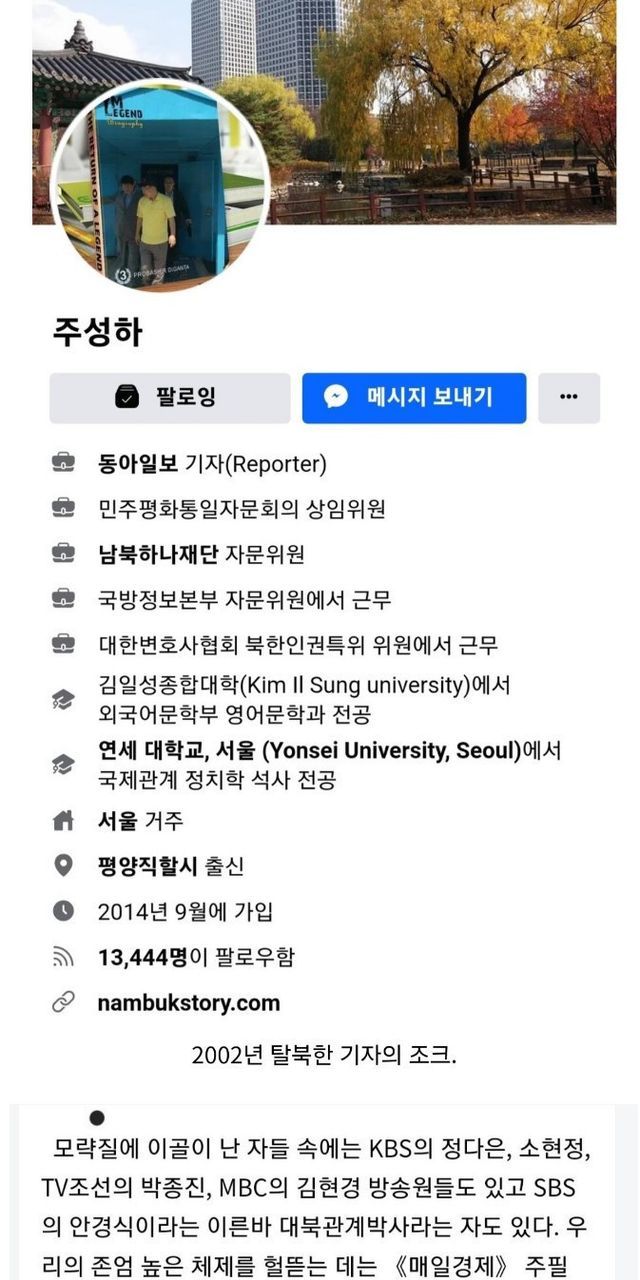Open the three-dot more options button

[x=569, y=398]
